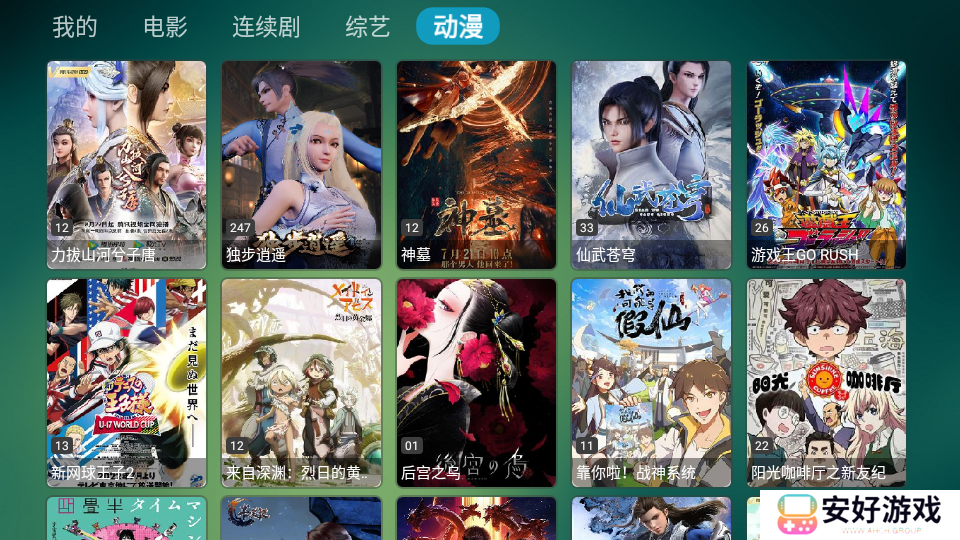This screenshot has height=540, width=960.
Task: Switch to the 电影 tab
Action: pyautogui.click(x=165, y=27)
